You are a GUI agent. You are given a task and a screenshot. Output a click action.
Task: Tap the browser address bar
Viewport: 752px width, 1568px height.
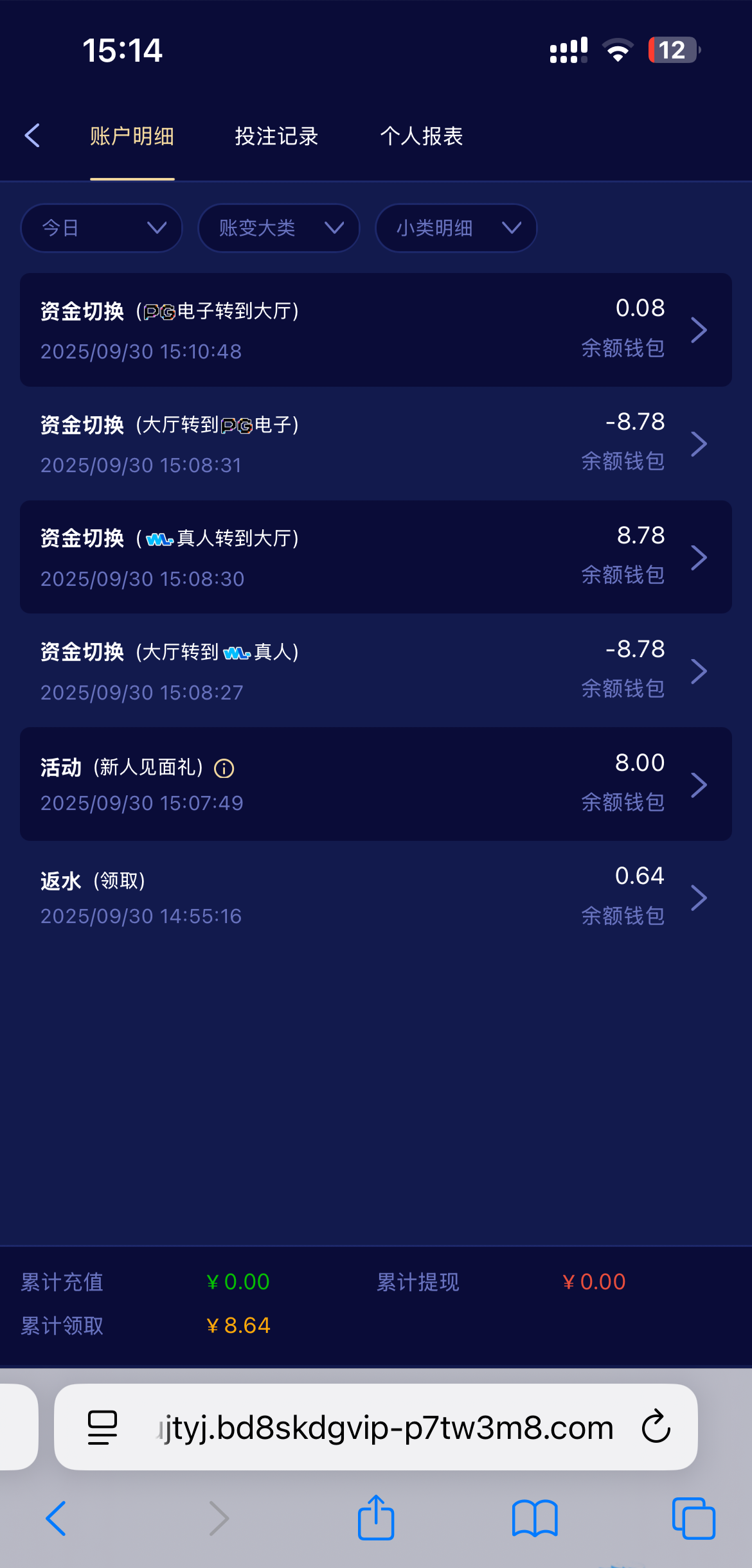[386, 1427]
